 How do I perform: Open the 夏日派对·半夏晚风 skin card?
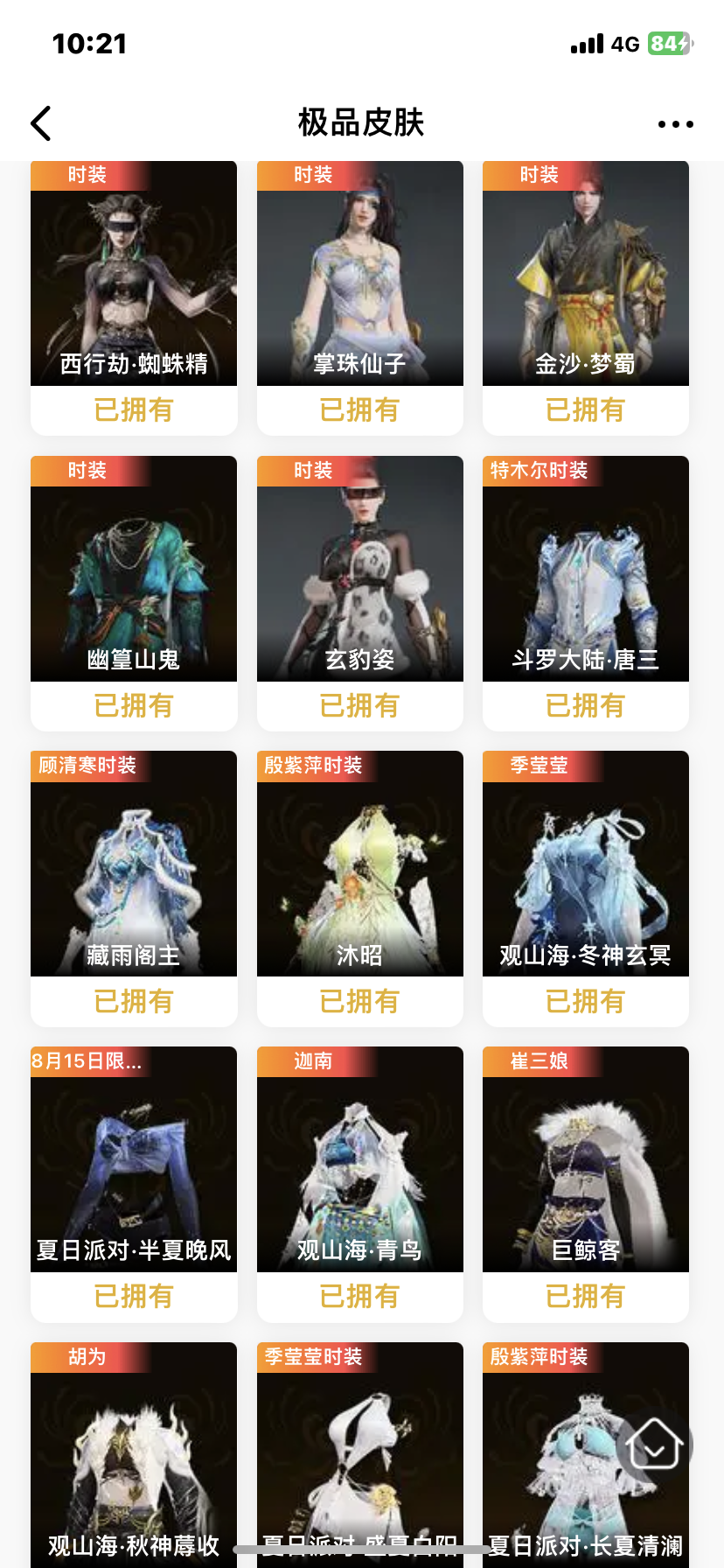pos(134,1185)
